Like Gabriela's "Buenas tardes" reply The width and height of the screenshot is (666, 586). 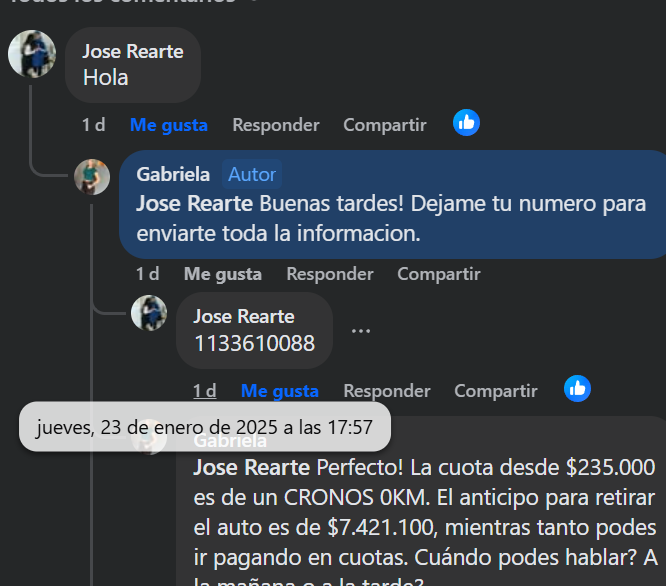[x=222, y=274]
